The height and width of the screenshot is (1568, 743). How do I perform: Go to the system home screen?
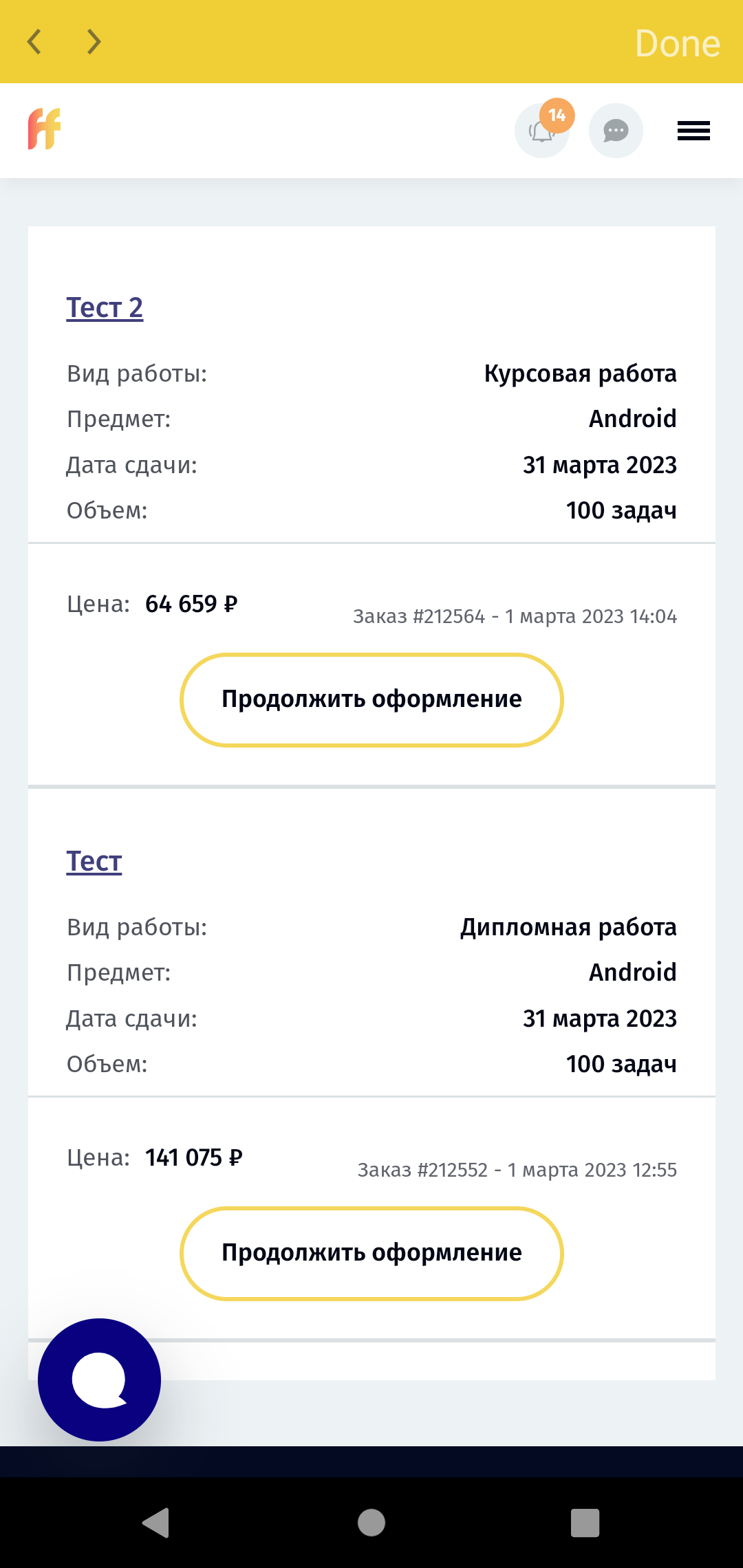coord(371,1523)
